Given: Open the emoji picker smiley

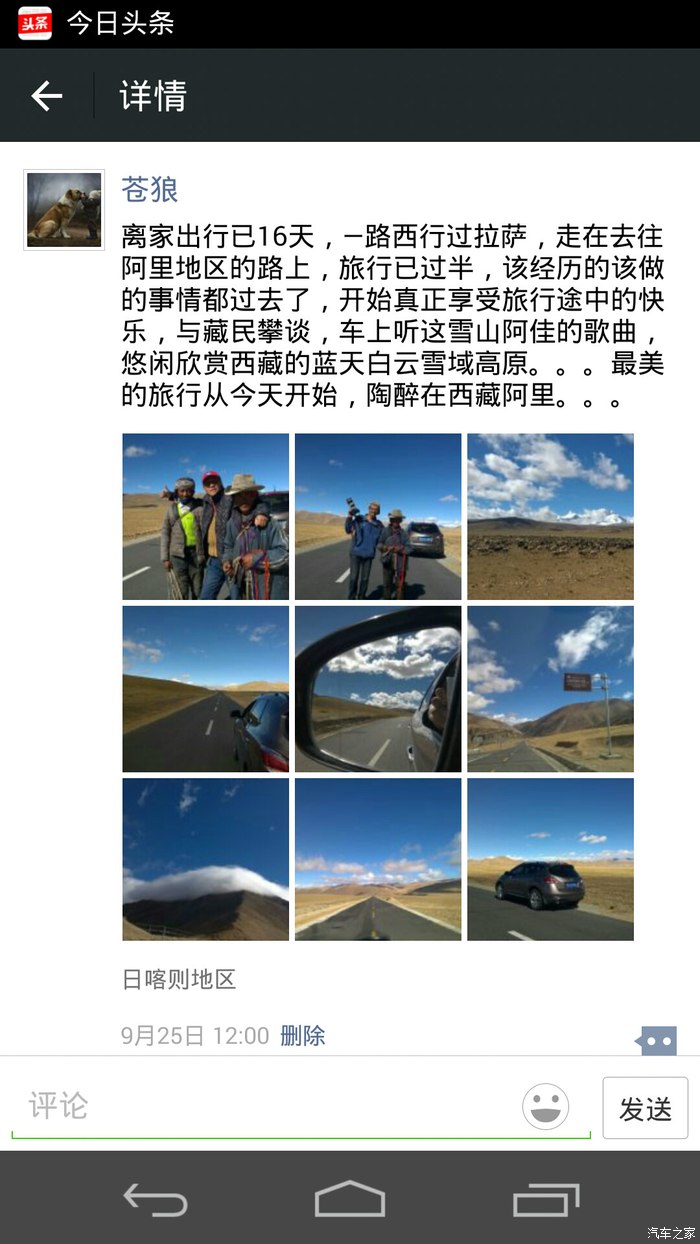Looking at the screenshot, I should (x=546, y=1107).
